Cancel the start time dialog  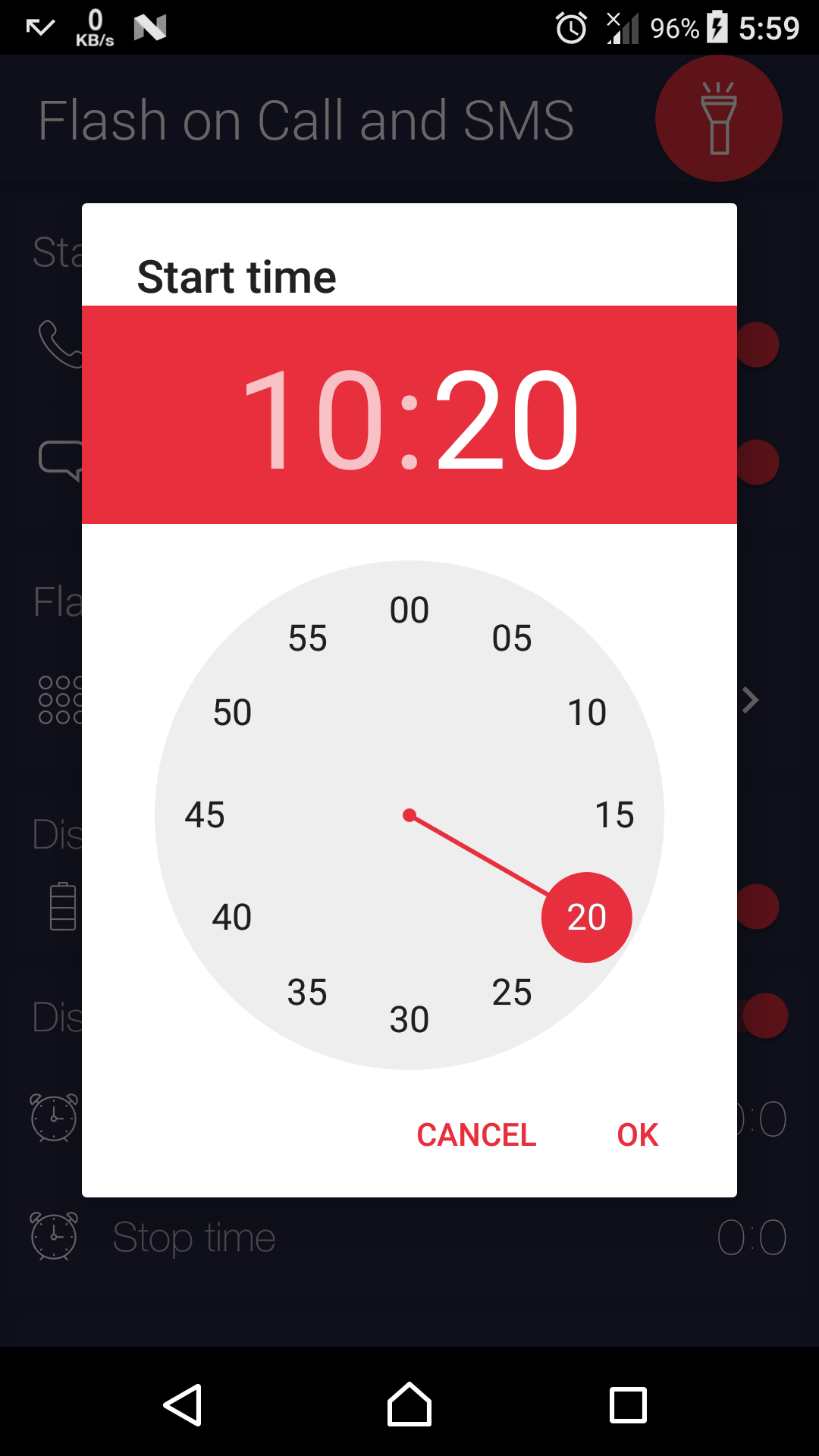[476, 1135]
